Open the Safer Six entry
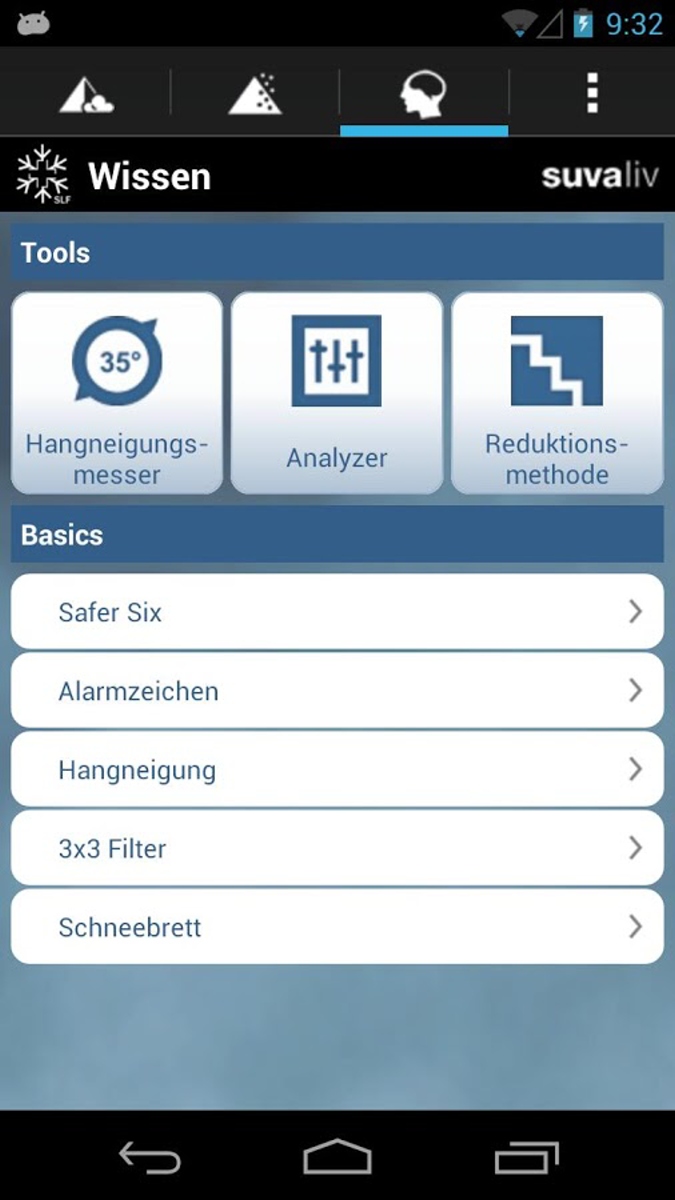 click(337, 612)
